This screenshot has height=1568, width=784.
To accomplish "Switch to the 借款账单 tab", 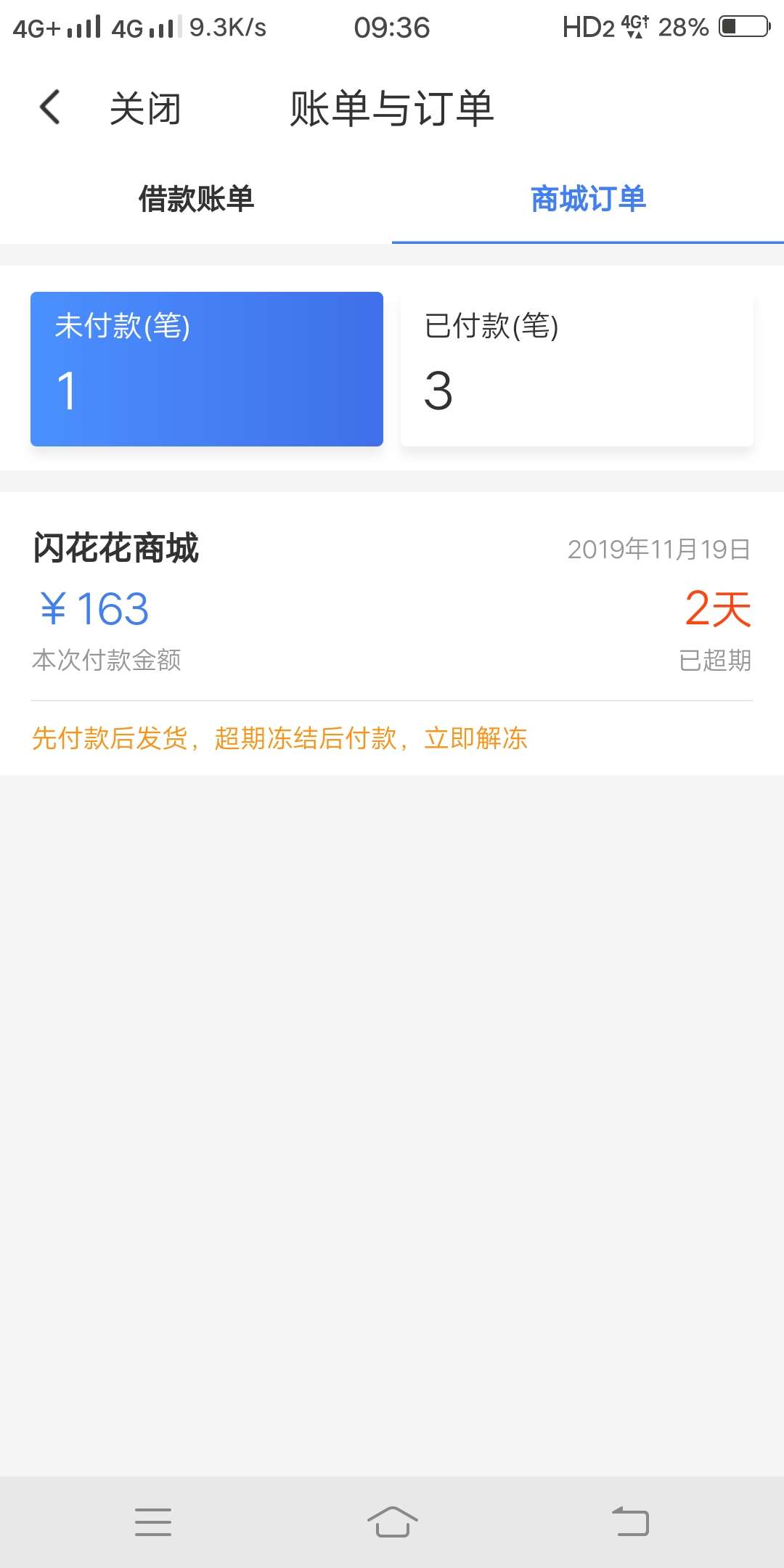I will pyautogui.click(x=196, y=199).
